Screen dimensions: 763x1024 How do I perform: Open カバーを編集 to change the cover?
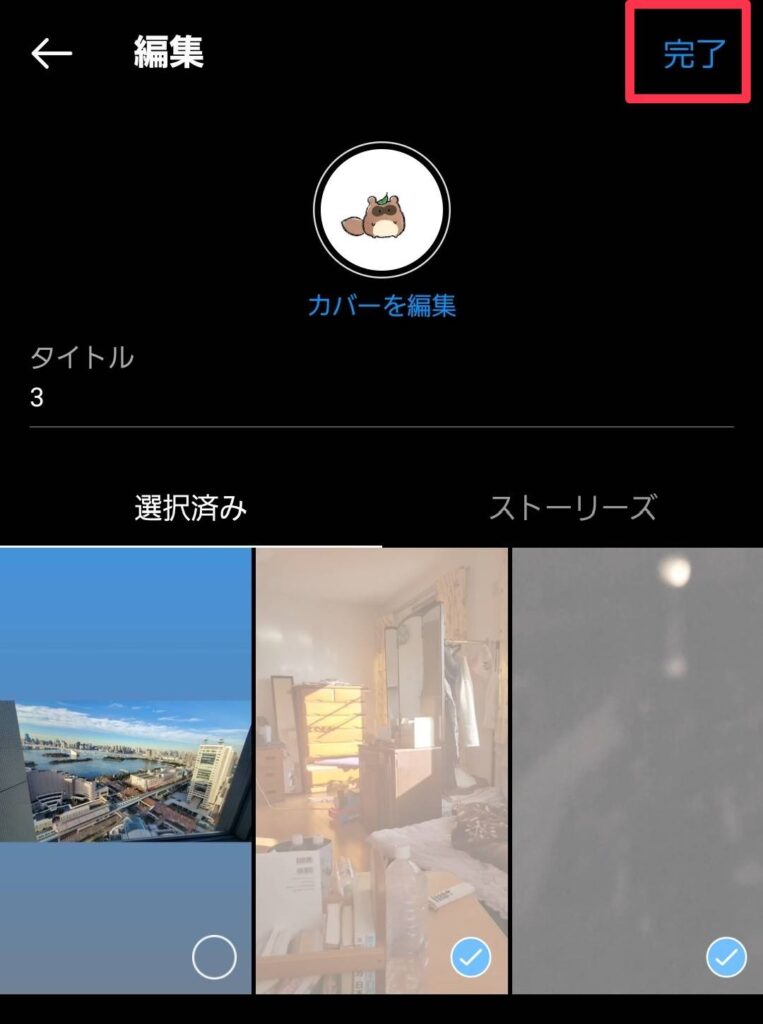(x=381, y=306)
